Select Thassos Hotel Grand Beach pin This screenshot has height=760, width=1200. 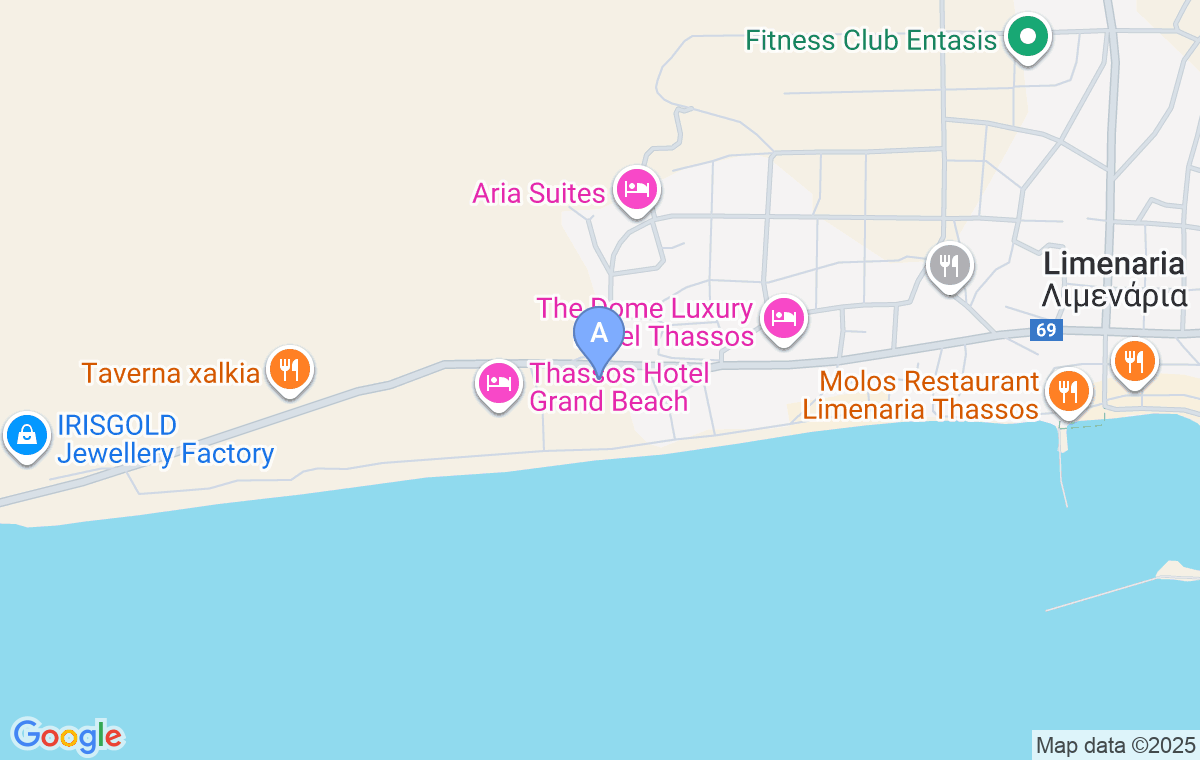tap(498, 382)
